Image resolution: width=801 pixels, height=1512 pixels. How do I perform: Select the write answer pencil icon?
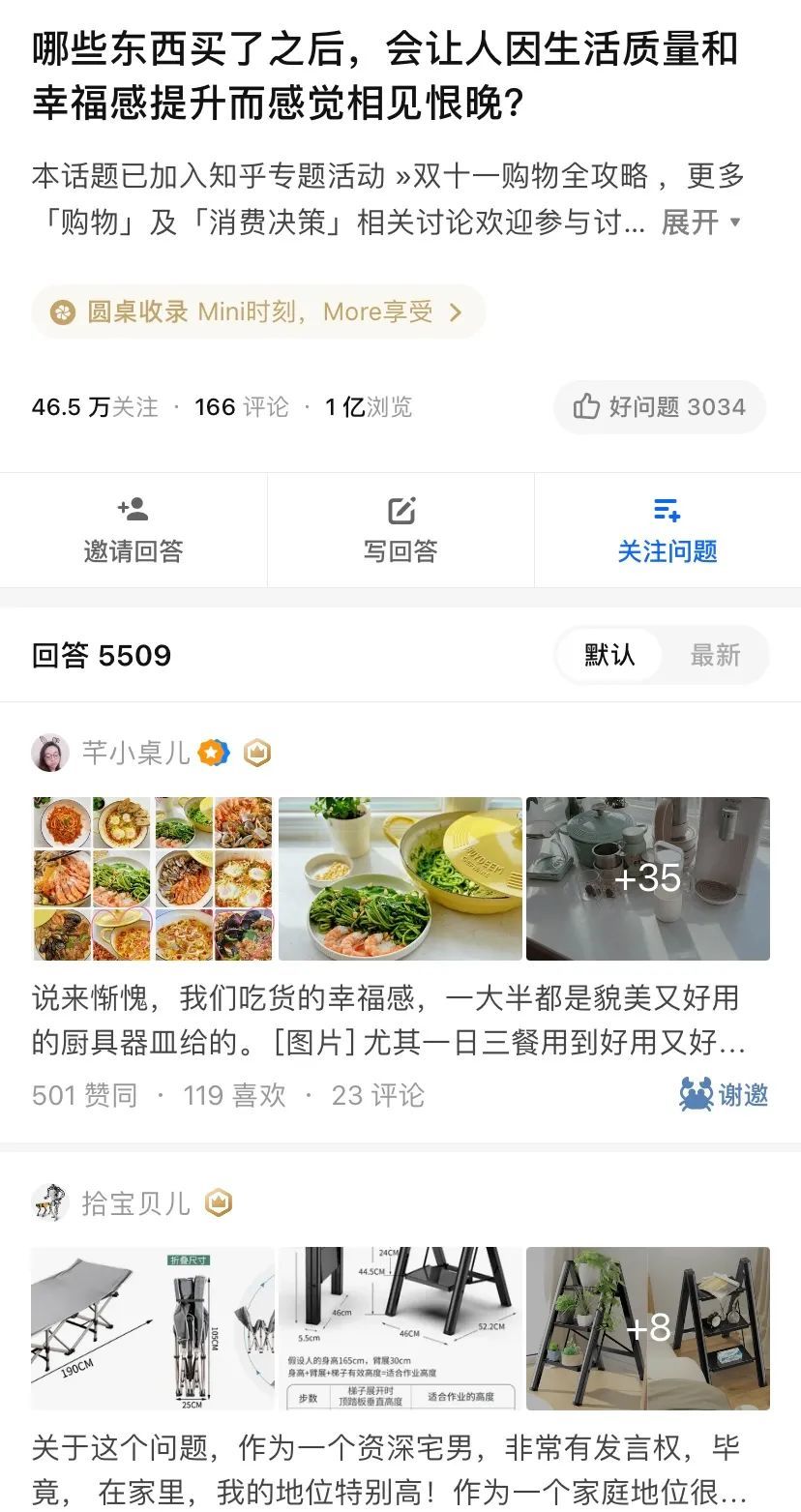point(400,509)
